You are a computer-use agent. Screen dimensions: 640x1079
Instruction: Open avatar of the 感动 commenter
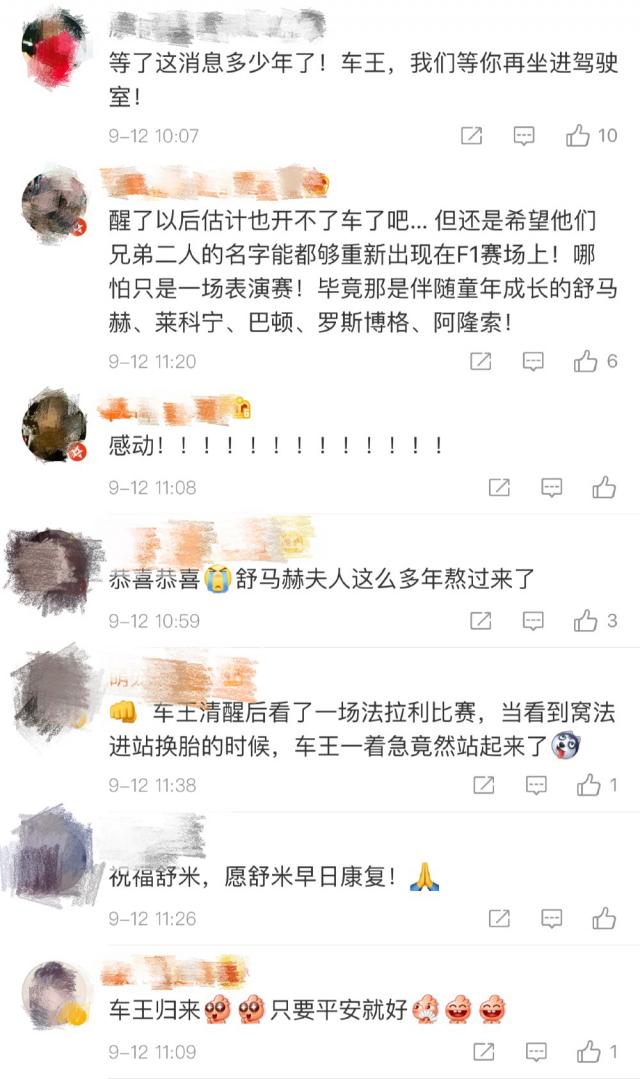click(x=54, y=427)
